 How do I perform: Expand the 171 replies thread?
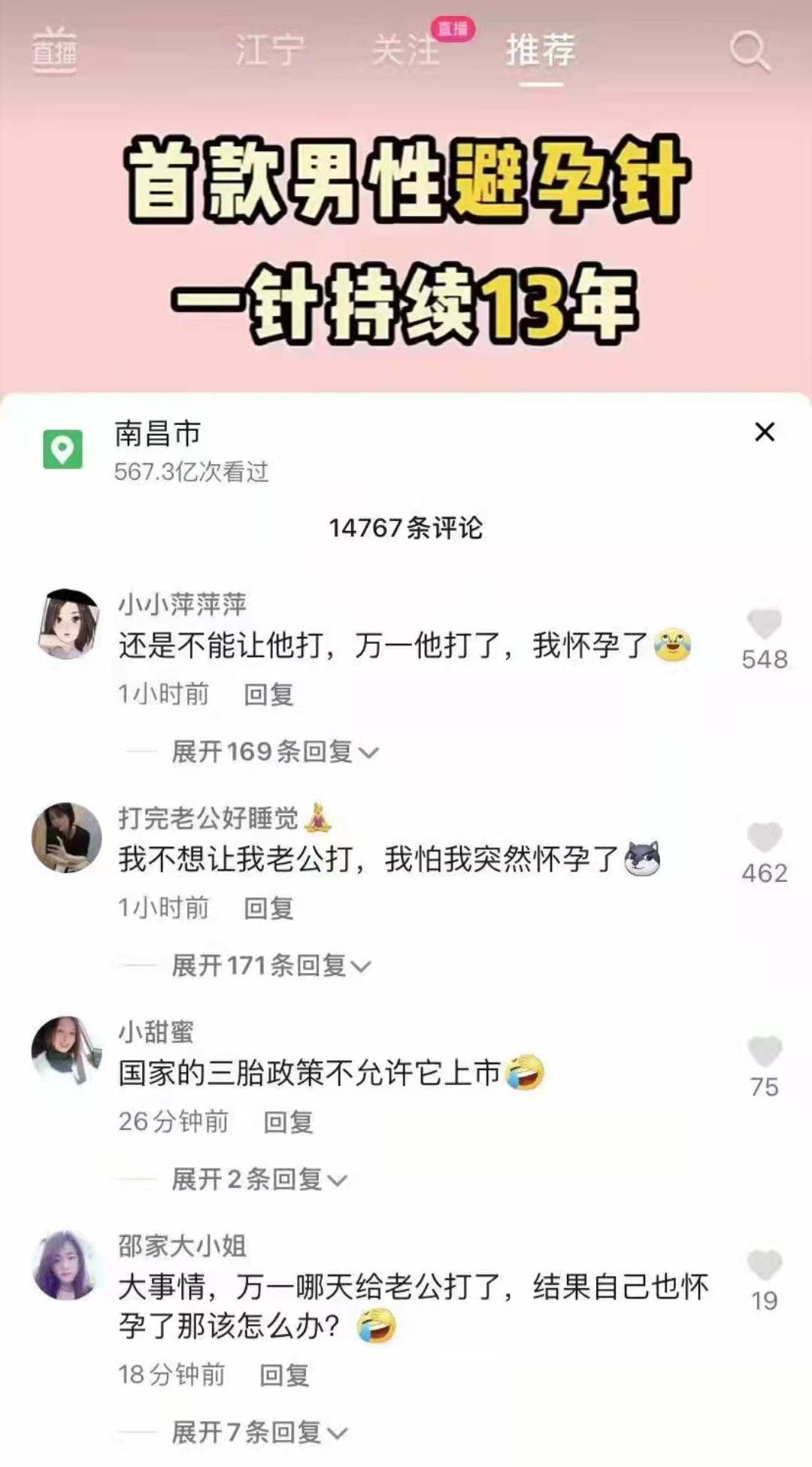pos(271,965)
